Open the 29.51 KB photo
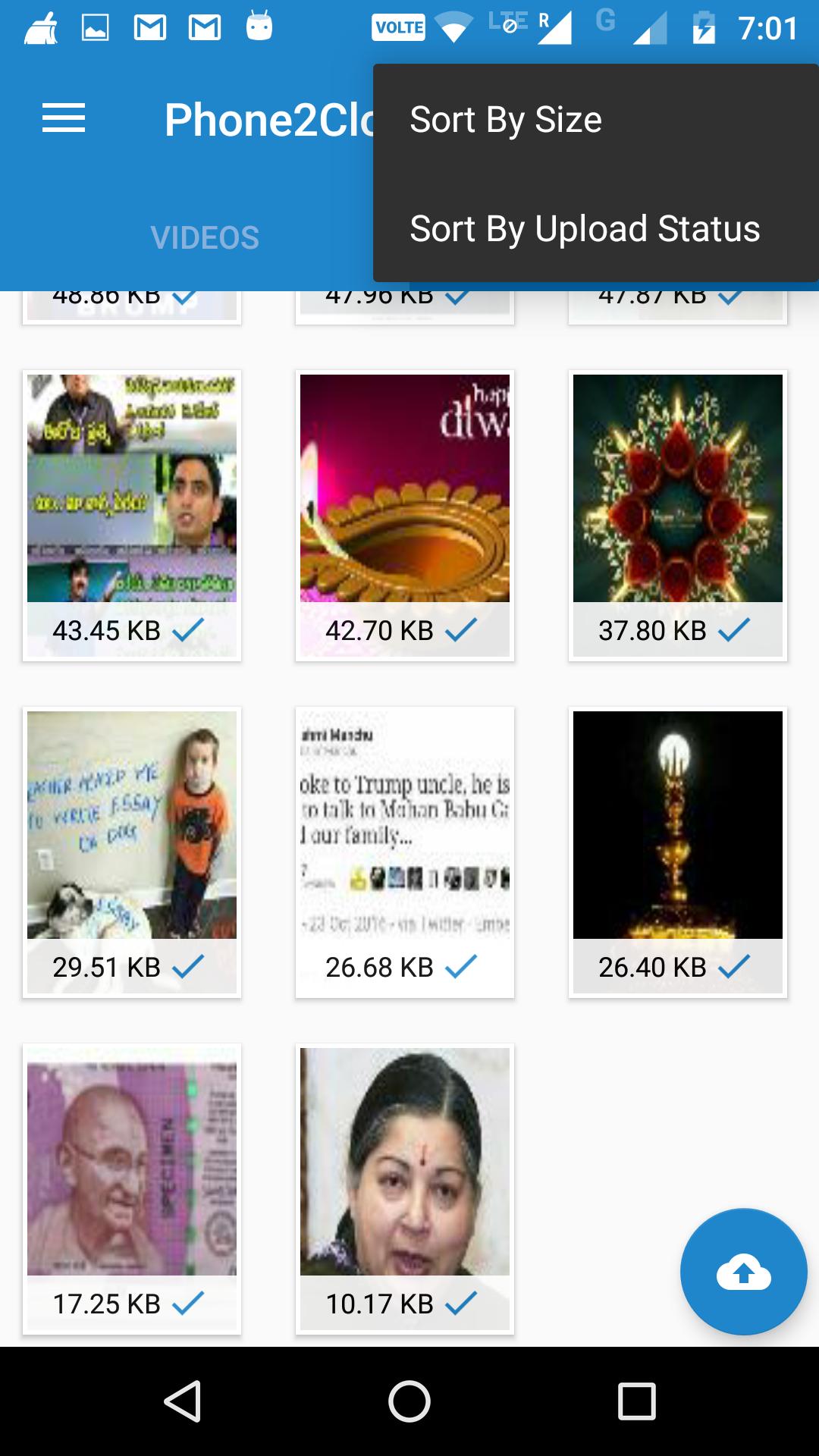The width and height of the screenshot is (819, 1456). coord(132,826)
